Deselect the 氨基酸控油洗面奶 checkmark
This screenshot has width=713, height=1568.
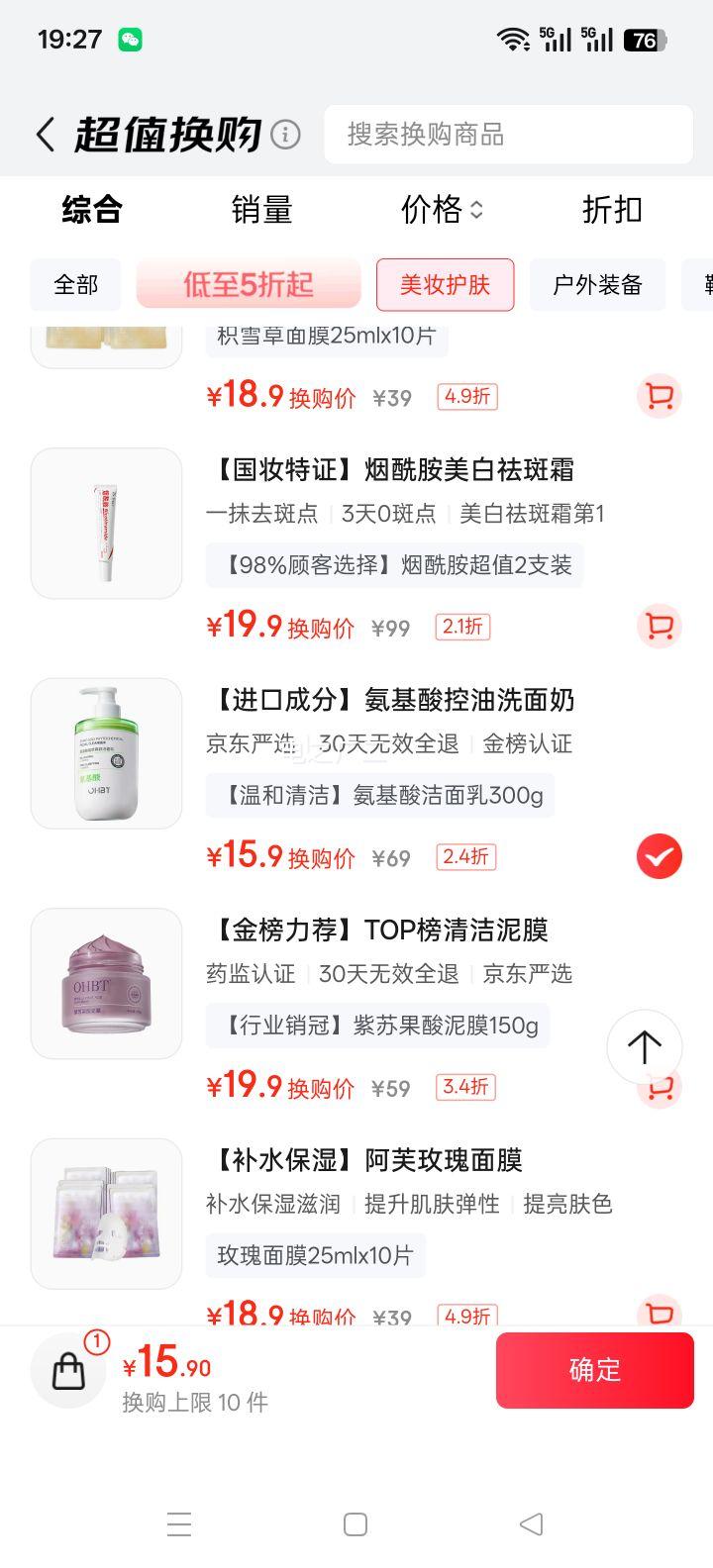coord(659,856)
